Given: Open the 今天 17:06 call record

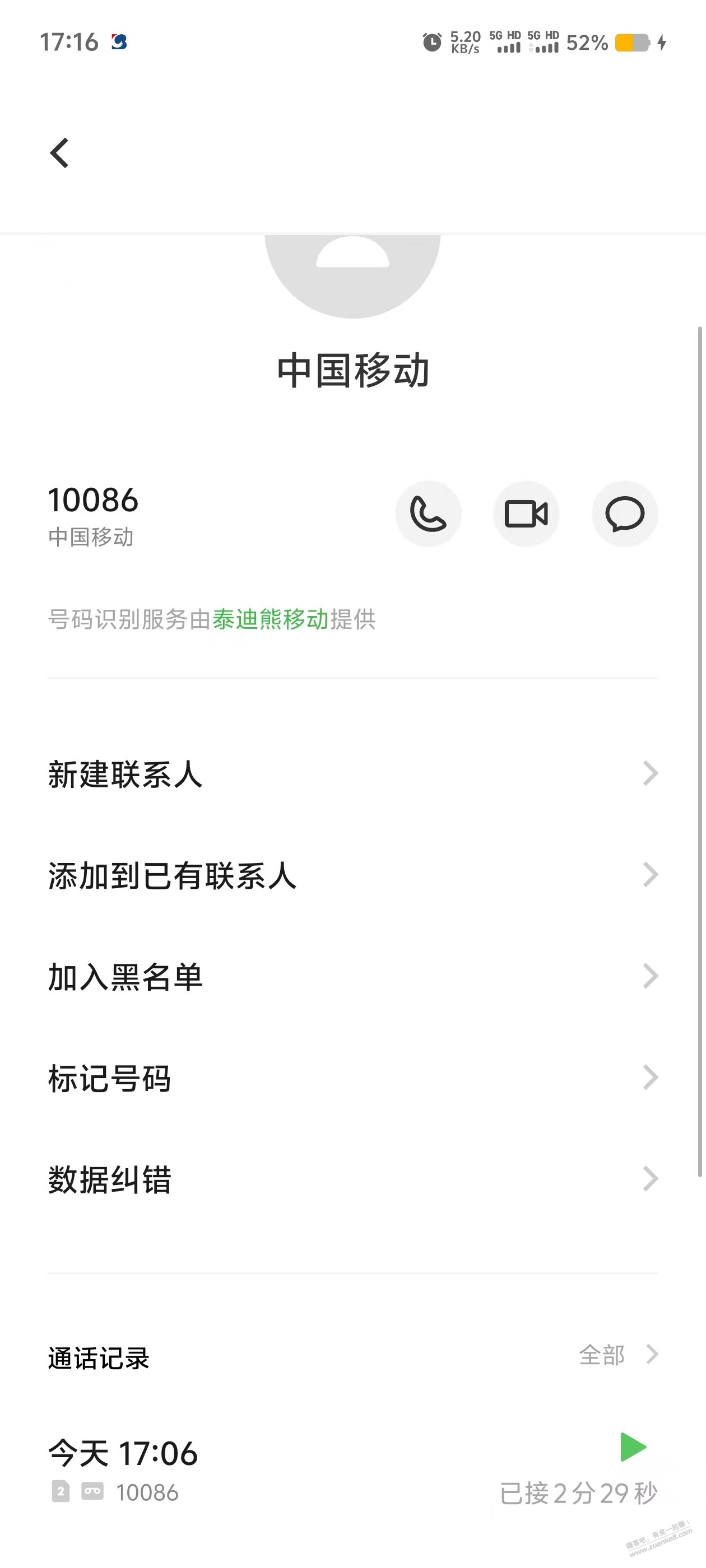Looking at the screenshot, I should (x=244, y=1470).
